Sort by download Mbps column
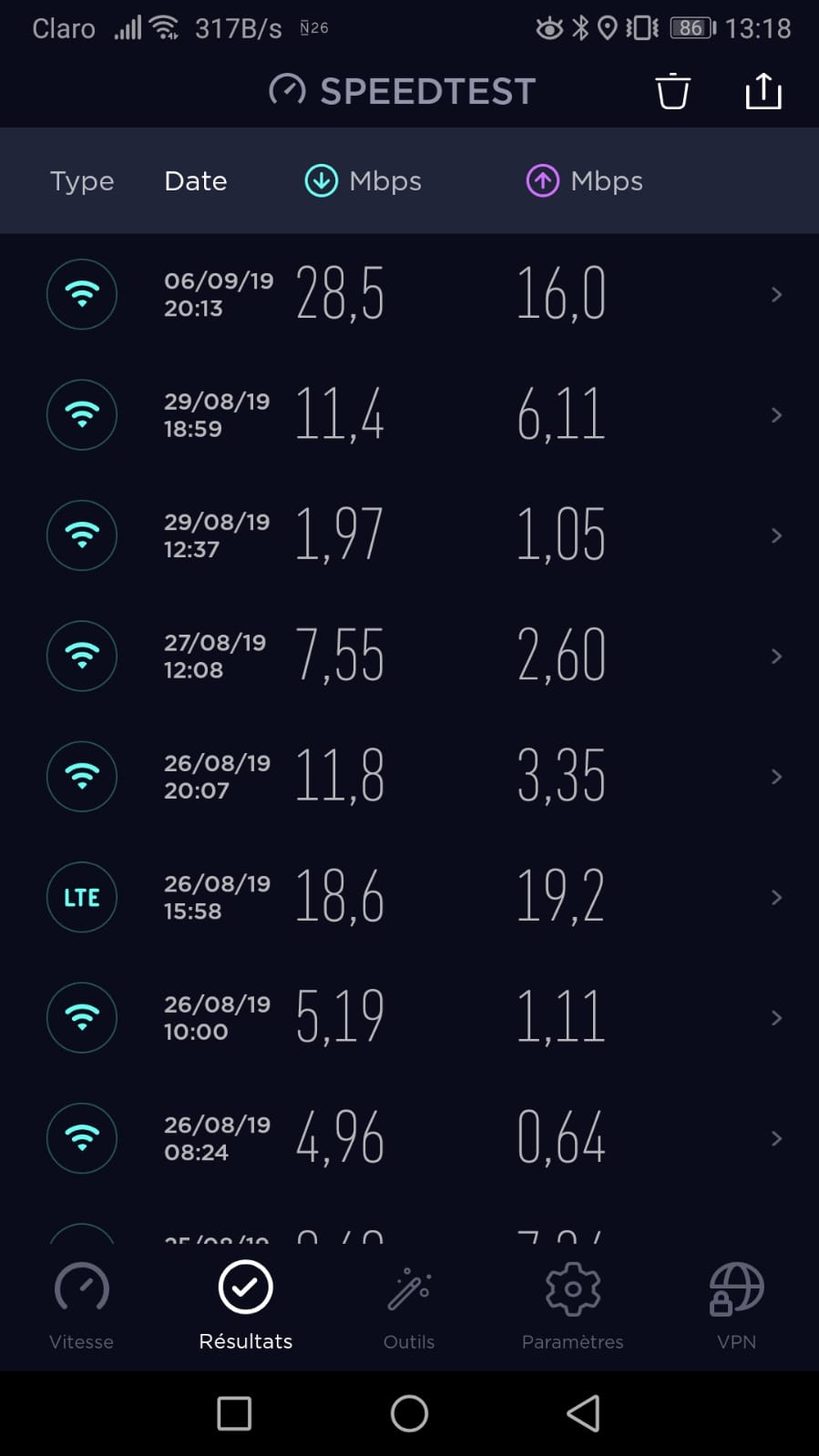The height and width of the screenshot is (1456, 819). coord(363,181)
